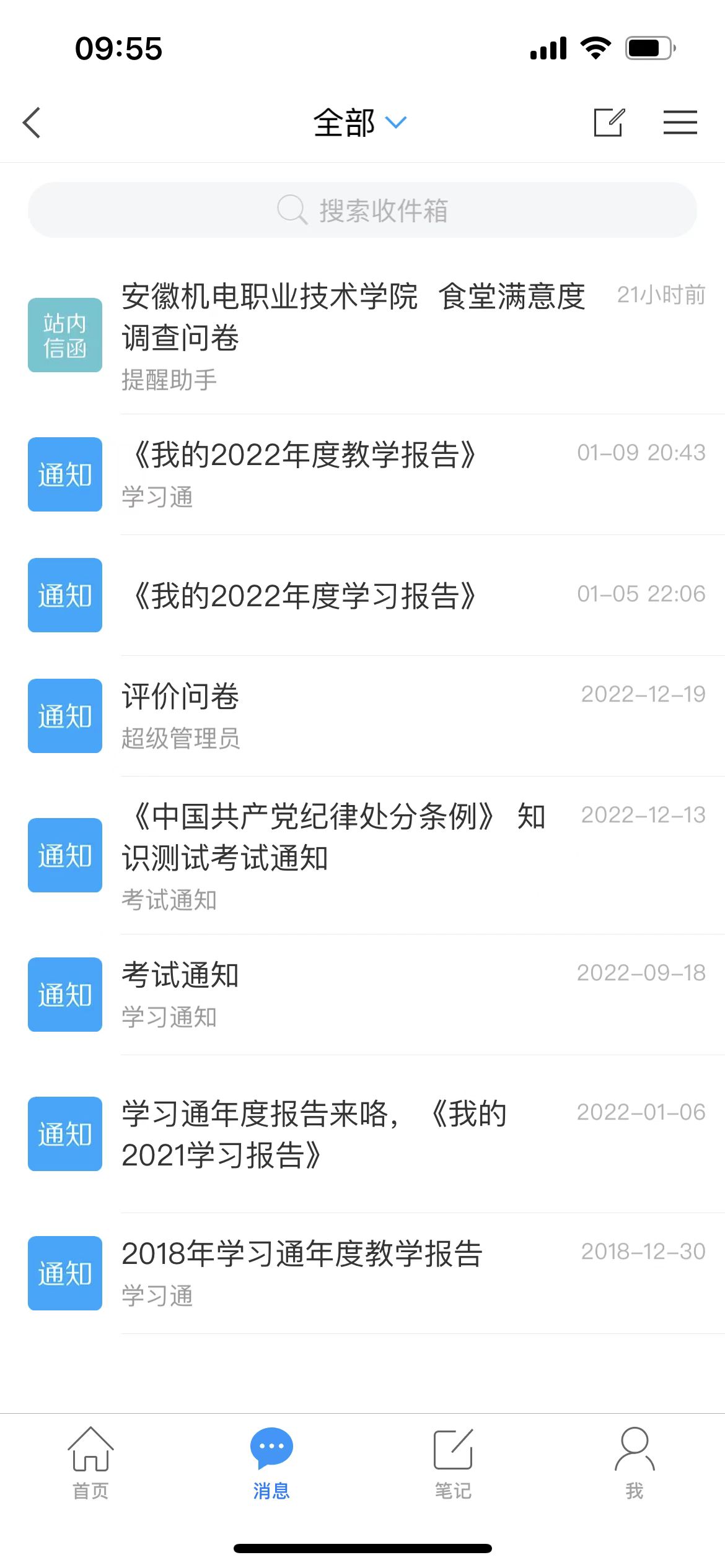Go back using the top-left arrow
Image resolution: width=725 pixels, height=1568 pixels.
[32, 123]
